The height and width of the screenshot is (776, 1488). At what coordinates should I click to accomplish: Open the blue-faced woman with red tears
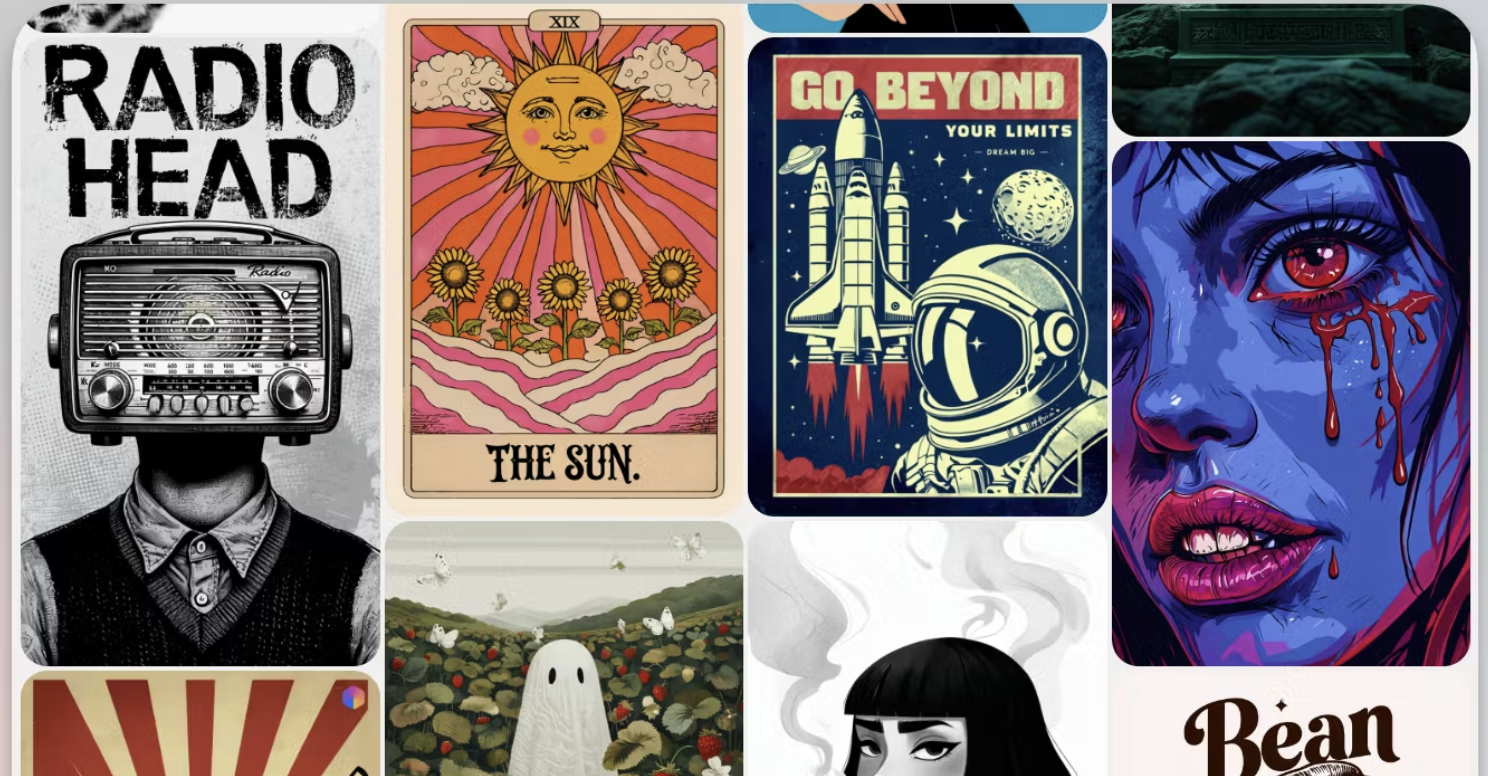pyautogui.click(x=1290, y=402)
